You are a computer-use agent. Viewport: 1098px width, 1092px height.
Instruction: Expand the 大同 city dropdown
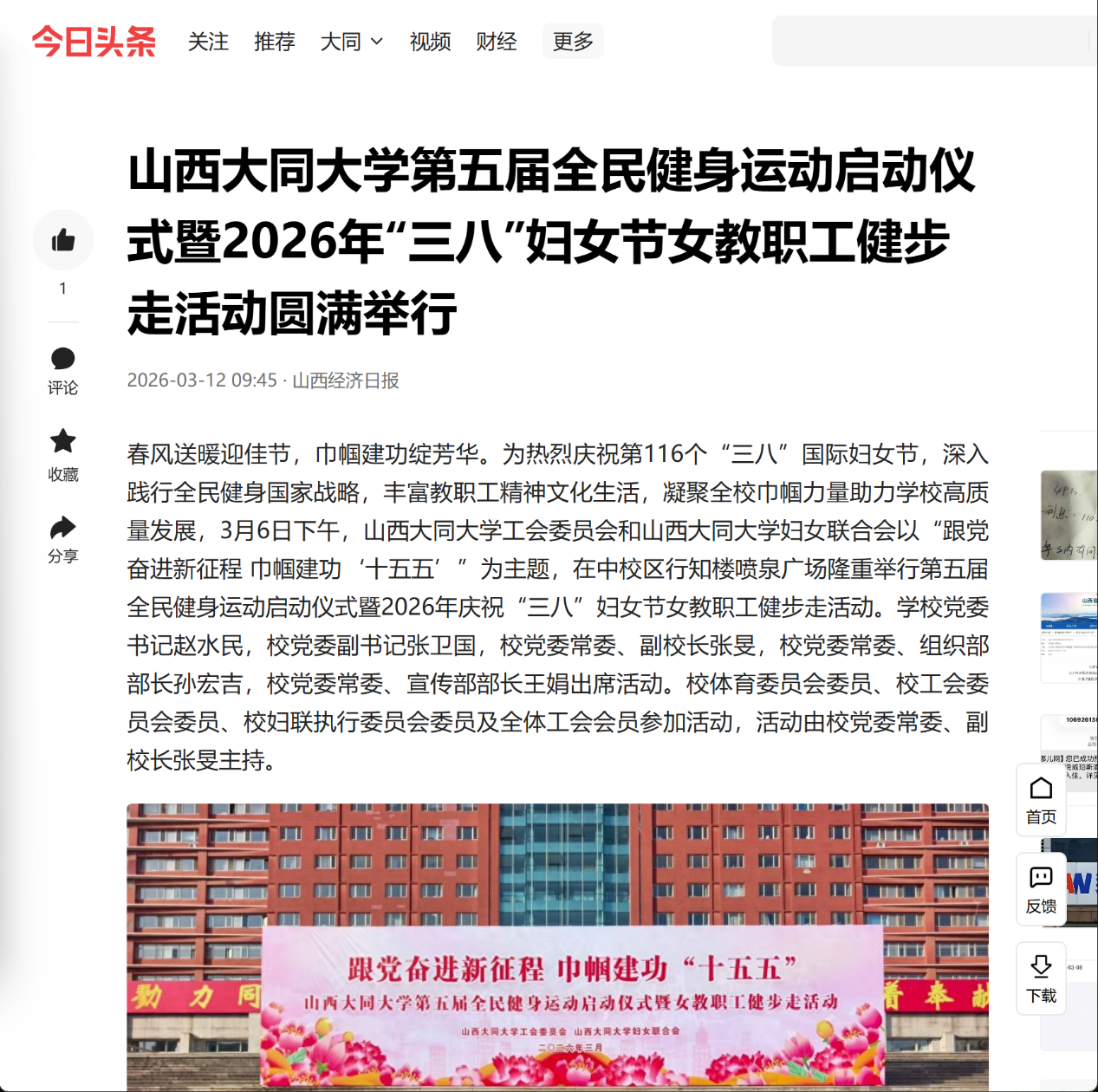tap(351, 41)
